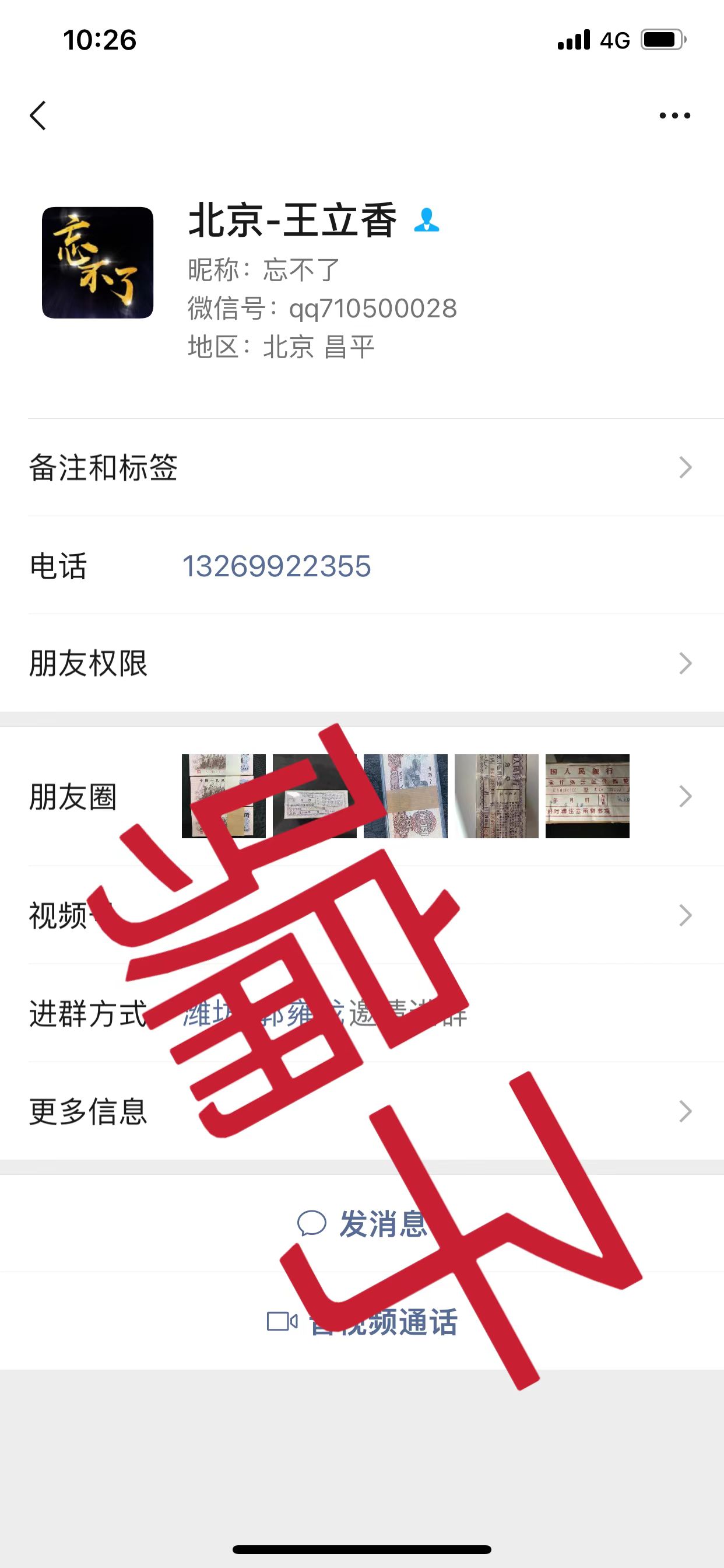
Task: View the 忘不了 profile avatar
Action: tap(97, 262)
